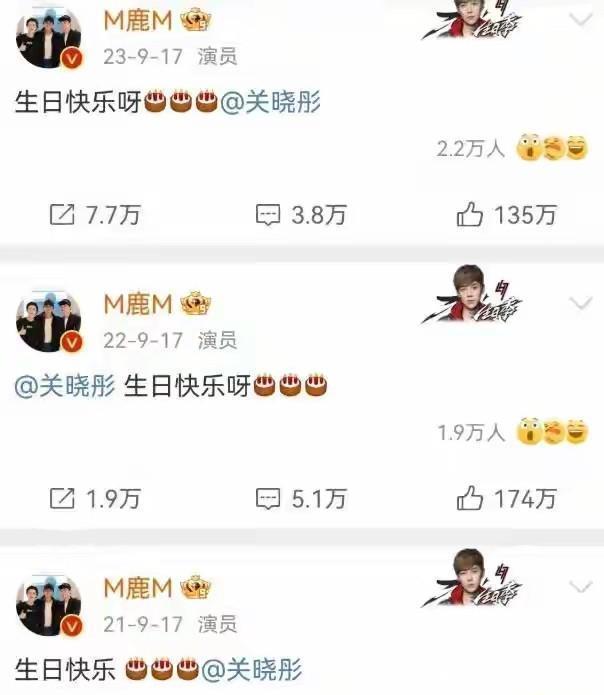Open the 3.8万 comments on the 23-9-17 post

click(300, 214)
